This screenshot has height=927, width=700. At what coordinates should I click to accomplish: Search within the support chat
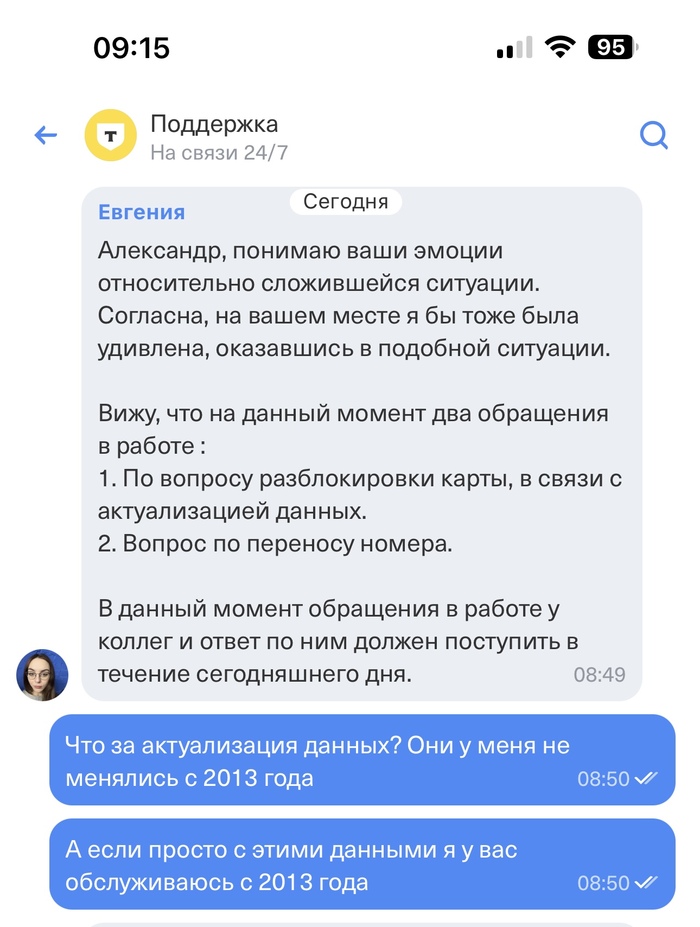pyautogui.click(x=654, y=135)
